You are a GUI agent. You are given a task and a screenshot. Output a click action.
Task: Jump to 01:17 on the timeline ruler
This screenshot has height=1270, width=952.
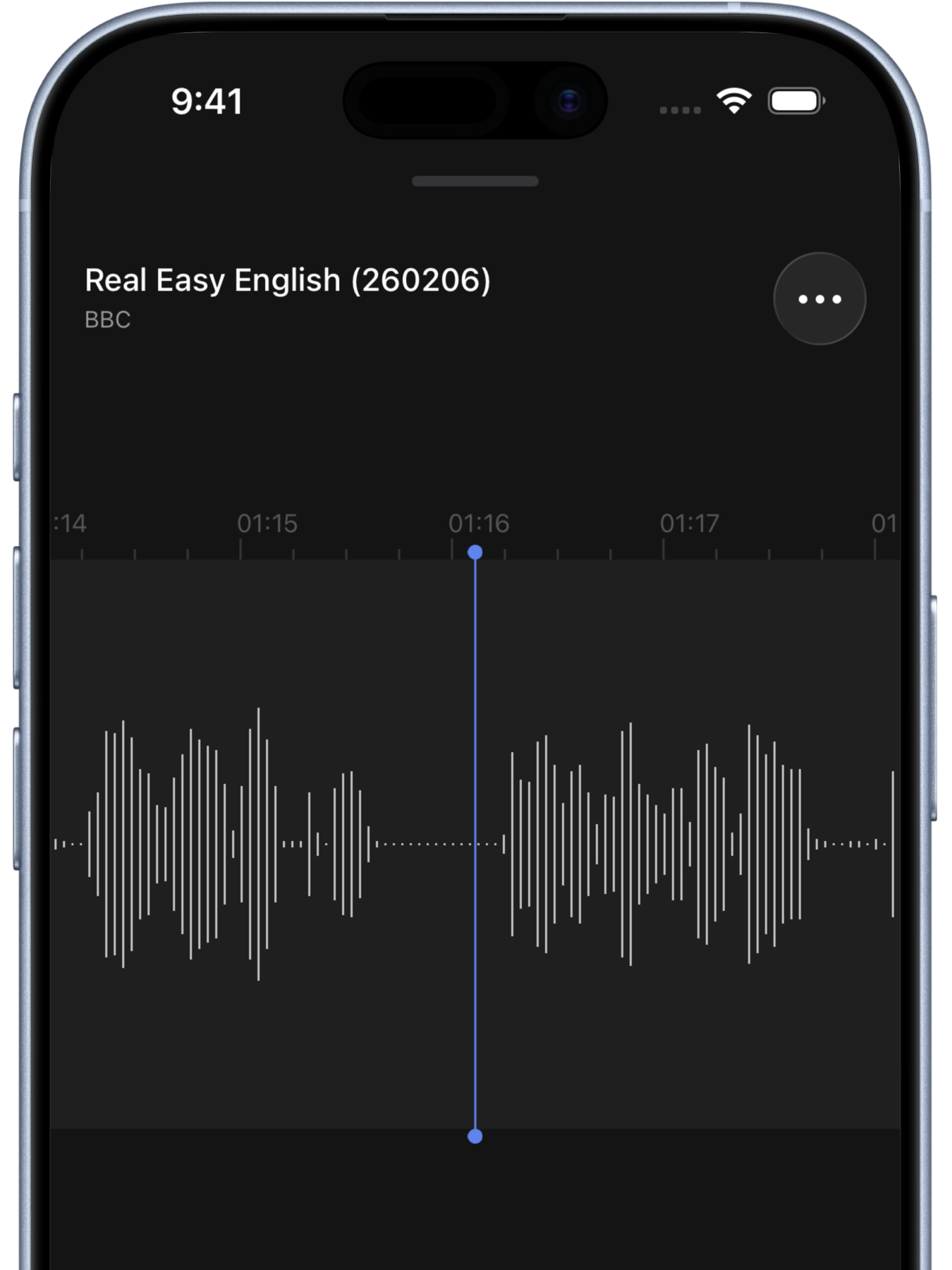(689, 525)
